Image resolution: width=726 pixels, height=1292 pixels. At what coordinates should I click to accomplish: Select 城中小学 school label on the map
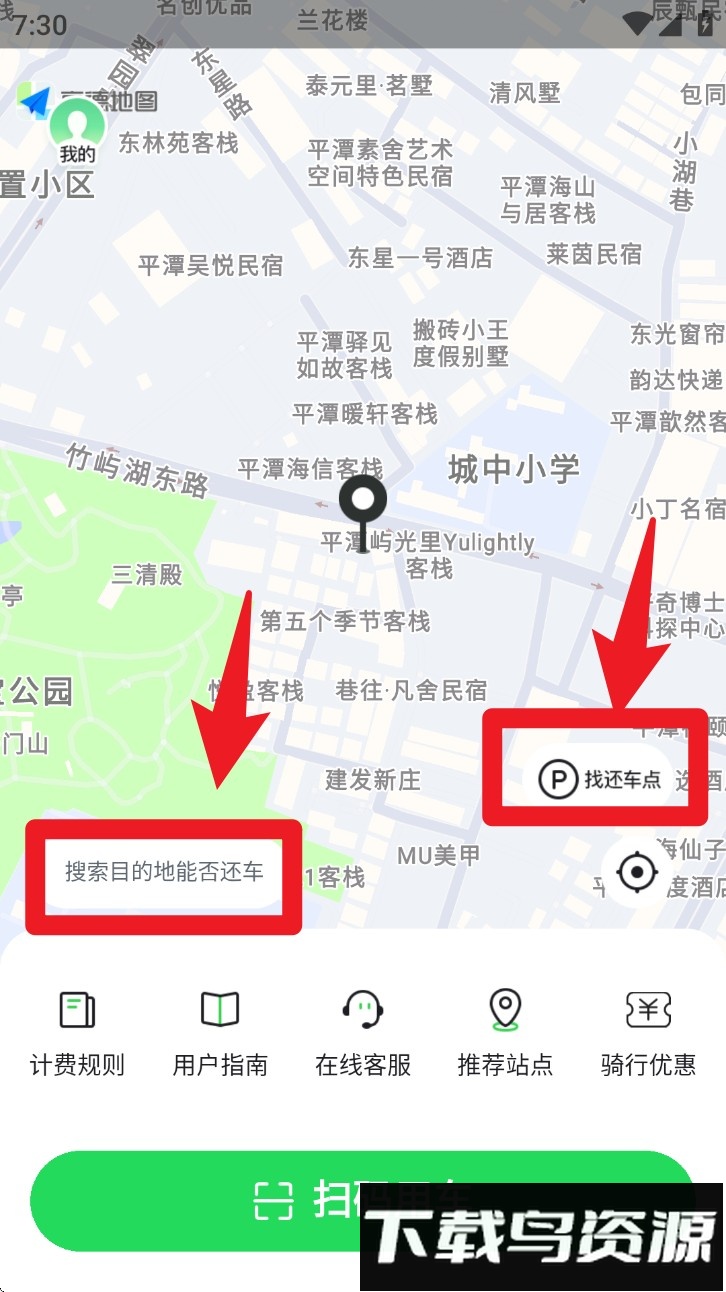(512, 466)
